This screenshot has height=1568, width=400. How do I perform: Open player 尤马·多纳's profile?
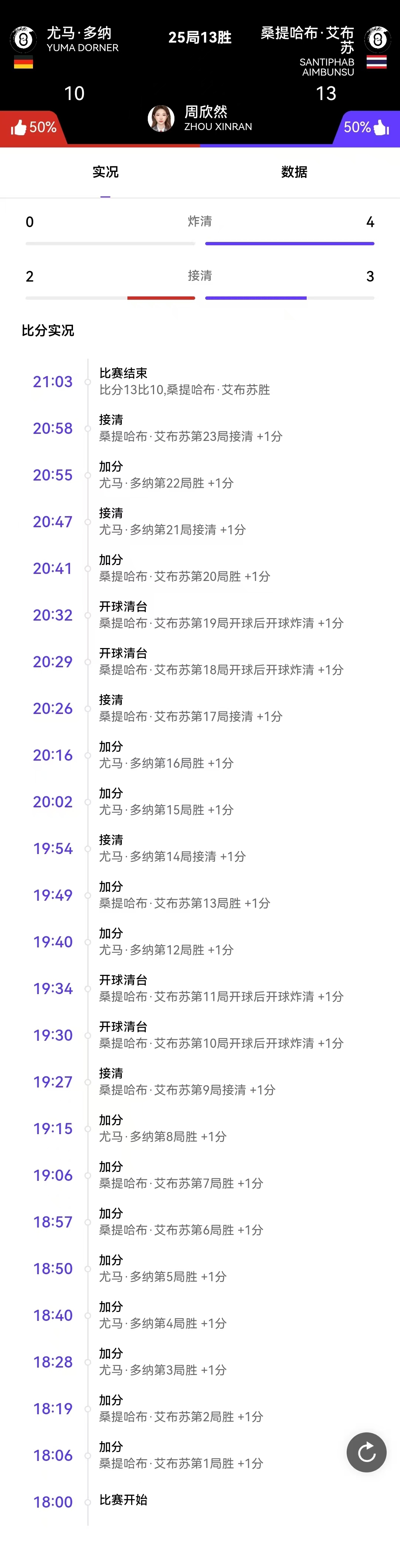24,40
